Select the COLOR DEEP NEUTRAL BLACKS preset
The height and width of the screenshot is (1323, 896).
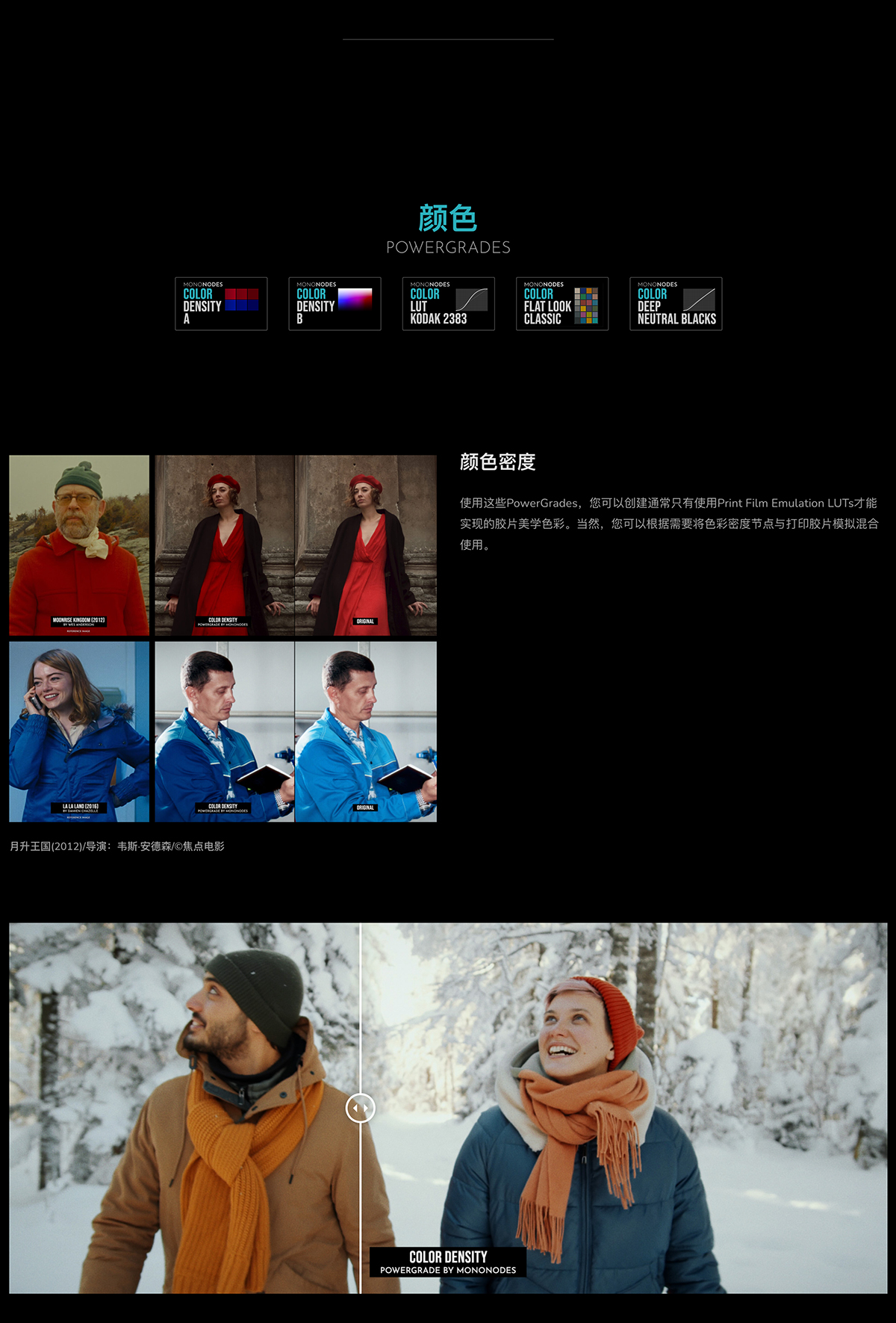[x=676, y=304]
